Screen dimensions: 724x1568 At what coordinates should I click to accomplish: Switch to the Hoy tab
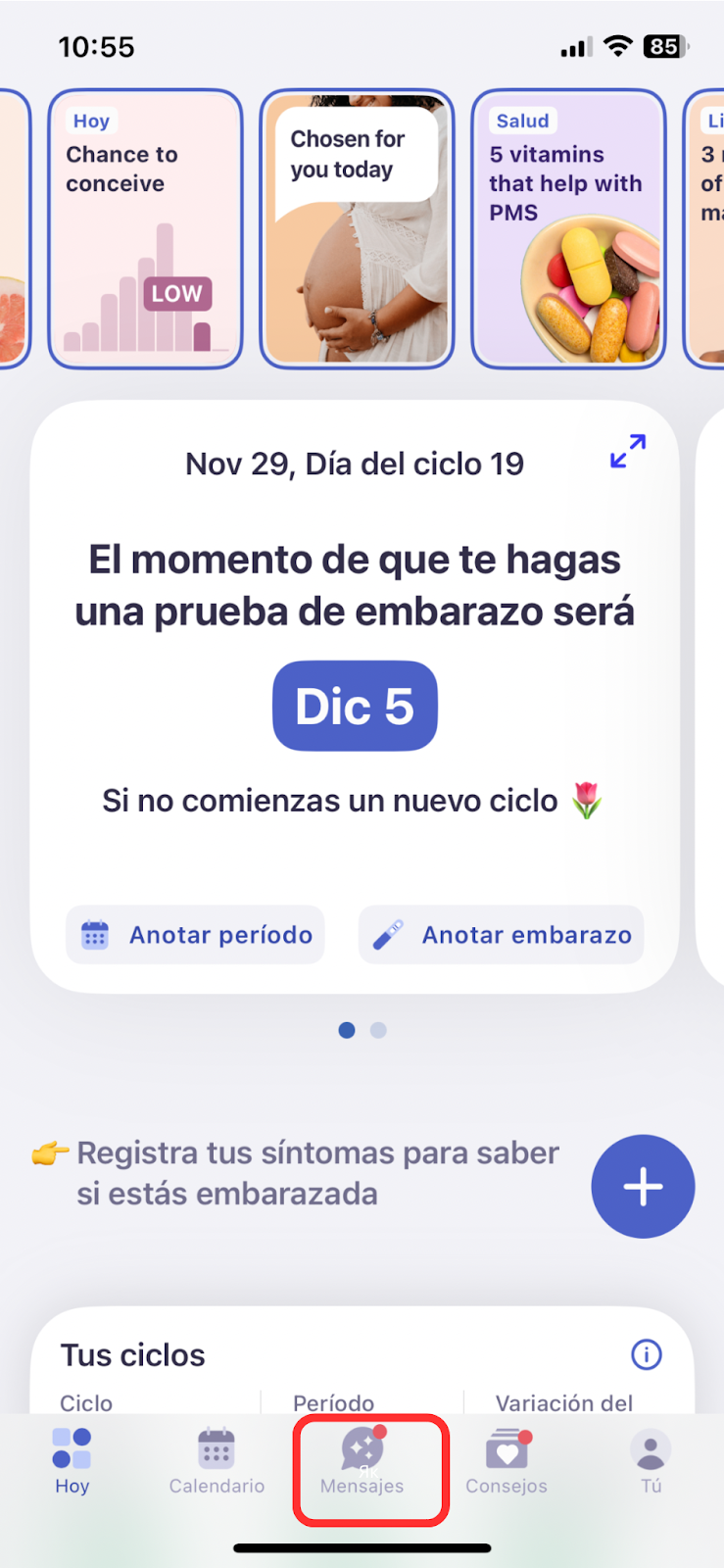[72, 1460]
